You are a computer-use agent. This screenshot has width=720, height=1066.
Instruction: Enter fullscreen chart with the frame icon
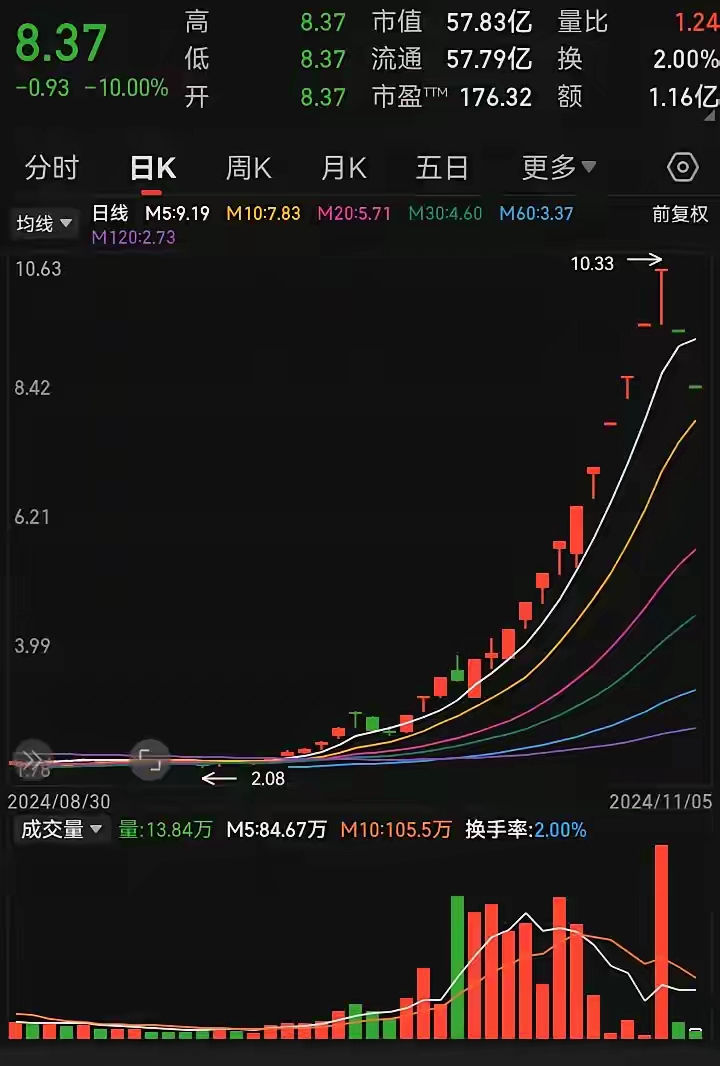point(151,759)
